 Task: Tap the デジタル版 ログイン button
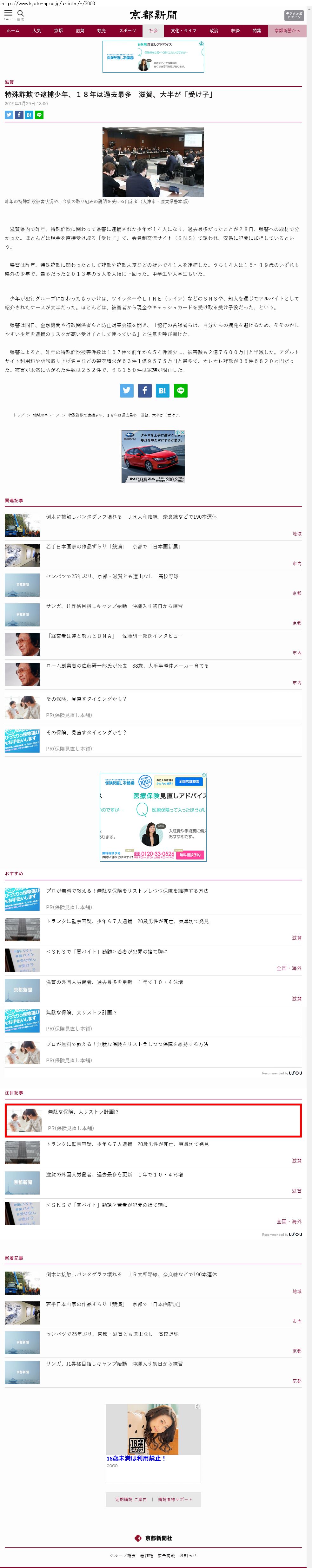(x=294, y=15)
